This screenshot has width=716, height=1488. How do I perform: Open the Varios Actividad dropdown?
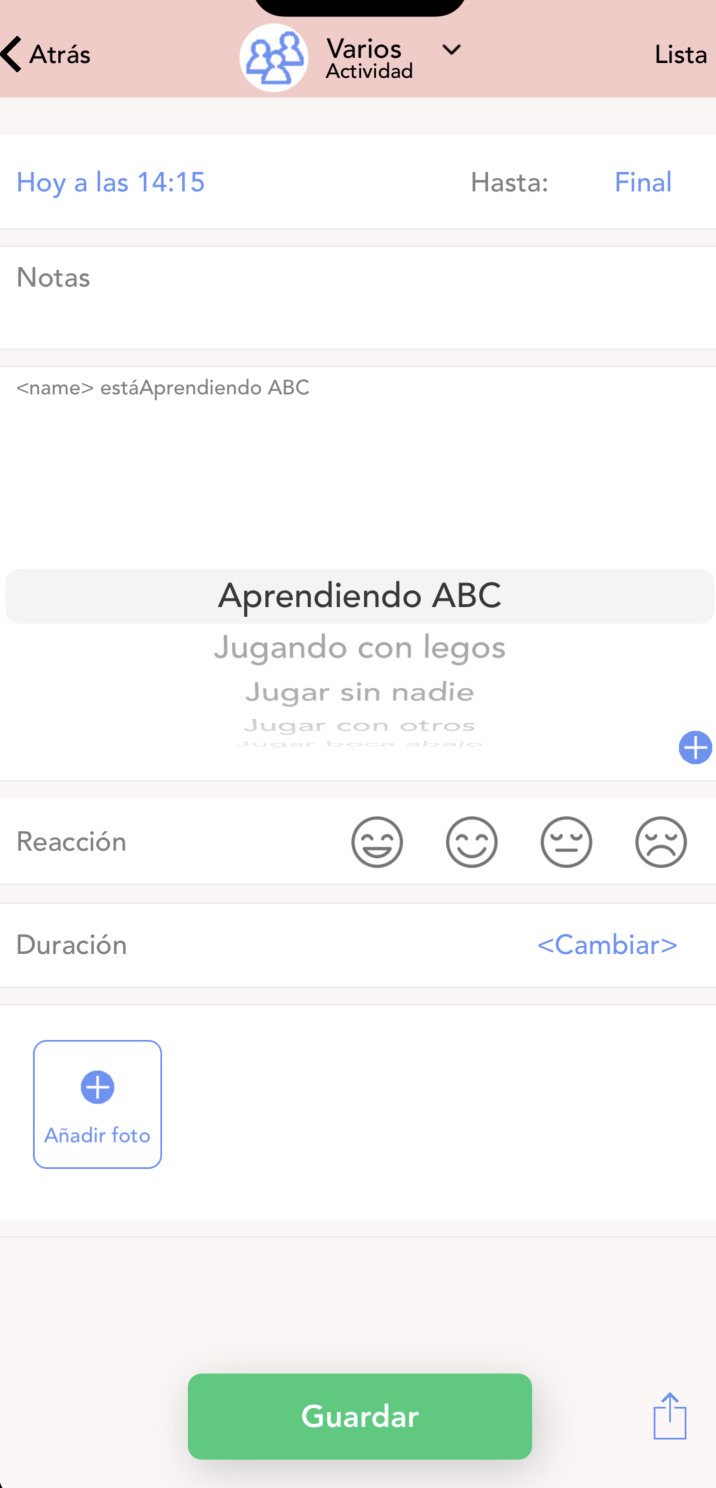tap(451, 50)
